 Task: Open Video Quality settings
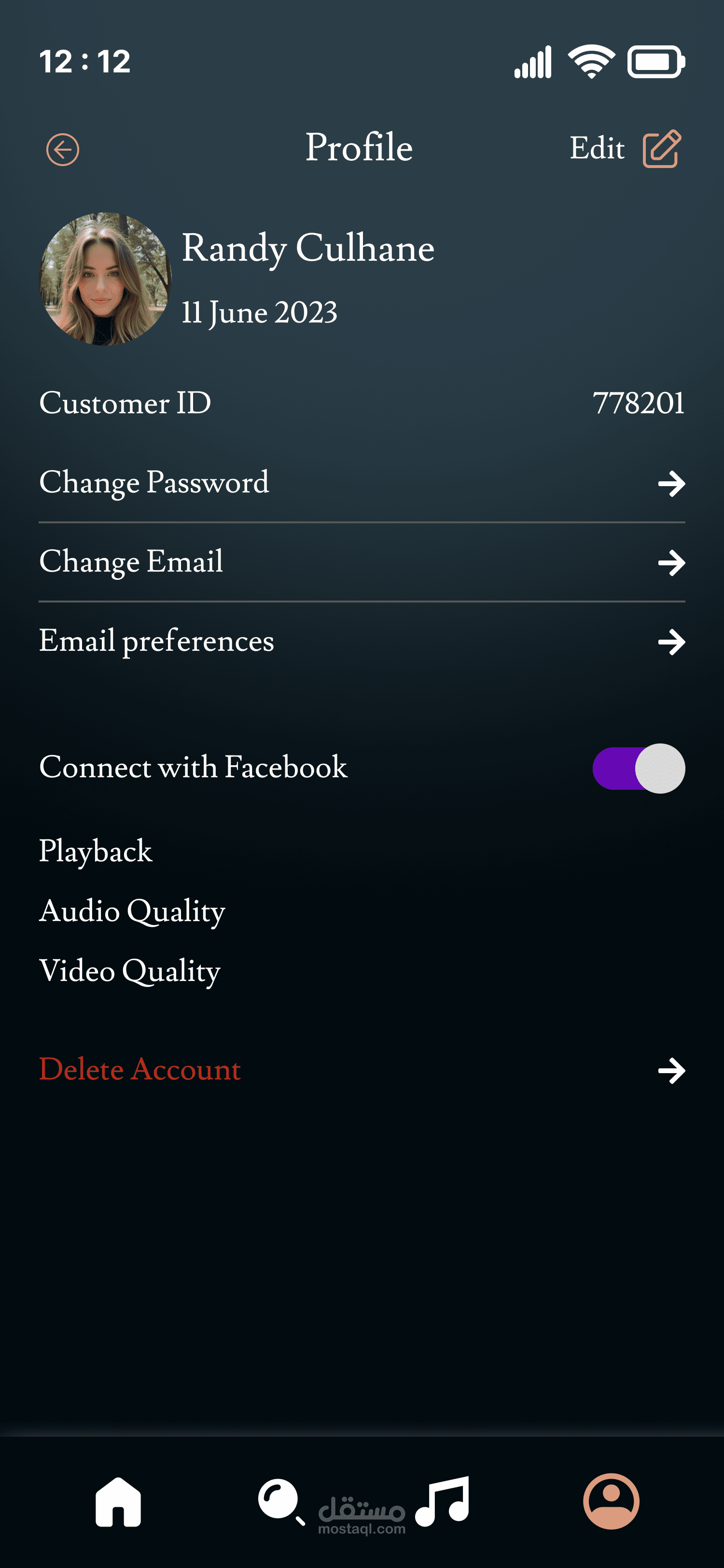point(129,971)
